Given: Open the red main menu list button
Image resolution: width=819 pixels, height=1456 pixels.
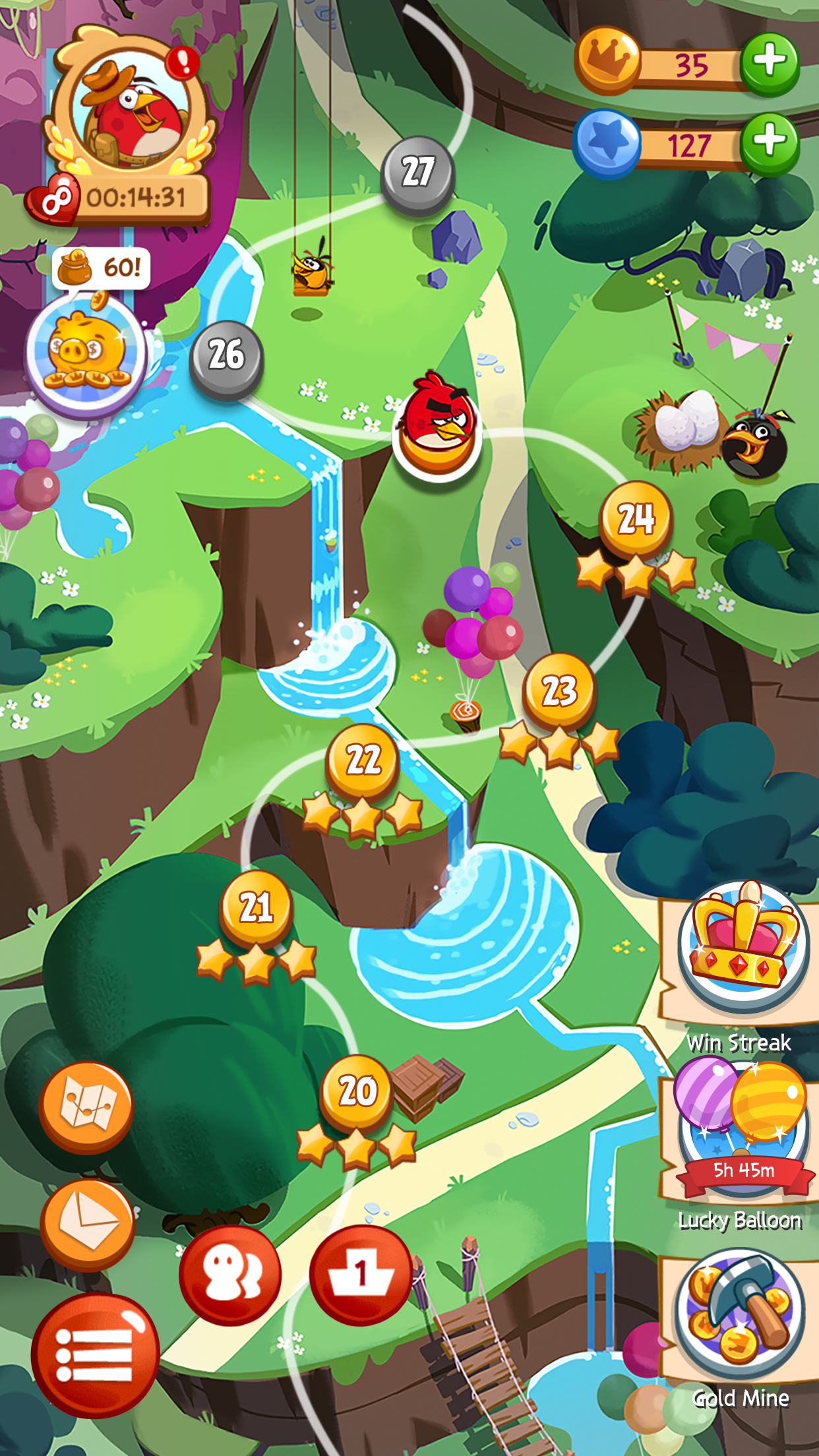Looking at the screenshot, I should point(95,1356).
